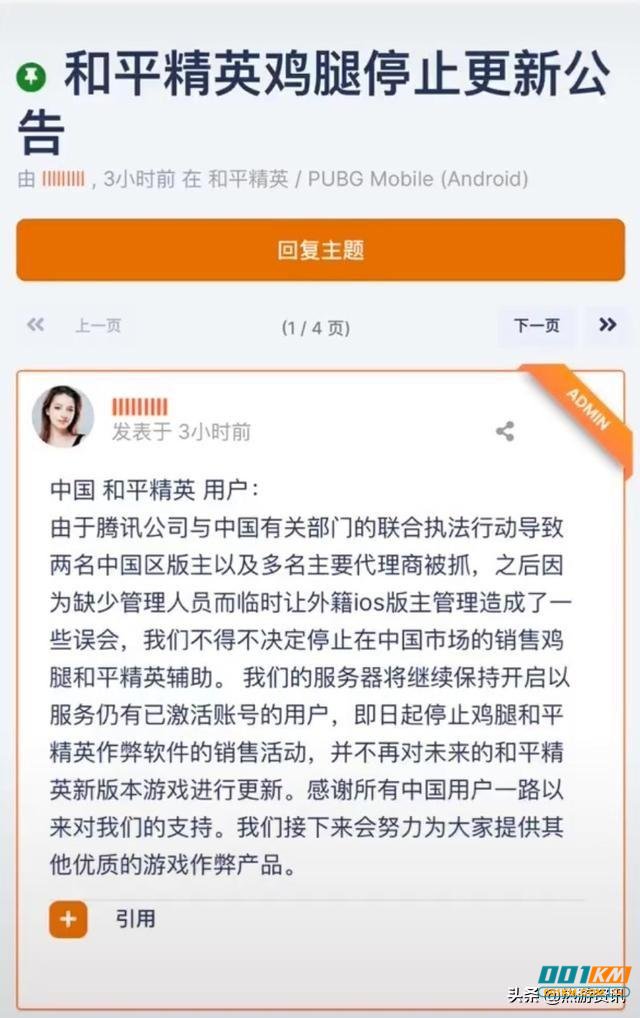This screenshot has width=640, height=1018.
Task: Share the admin's post
Action: [x=505, y=431]
